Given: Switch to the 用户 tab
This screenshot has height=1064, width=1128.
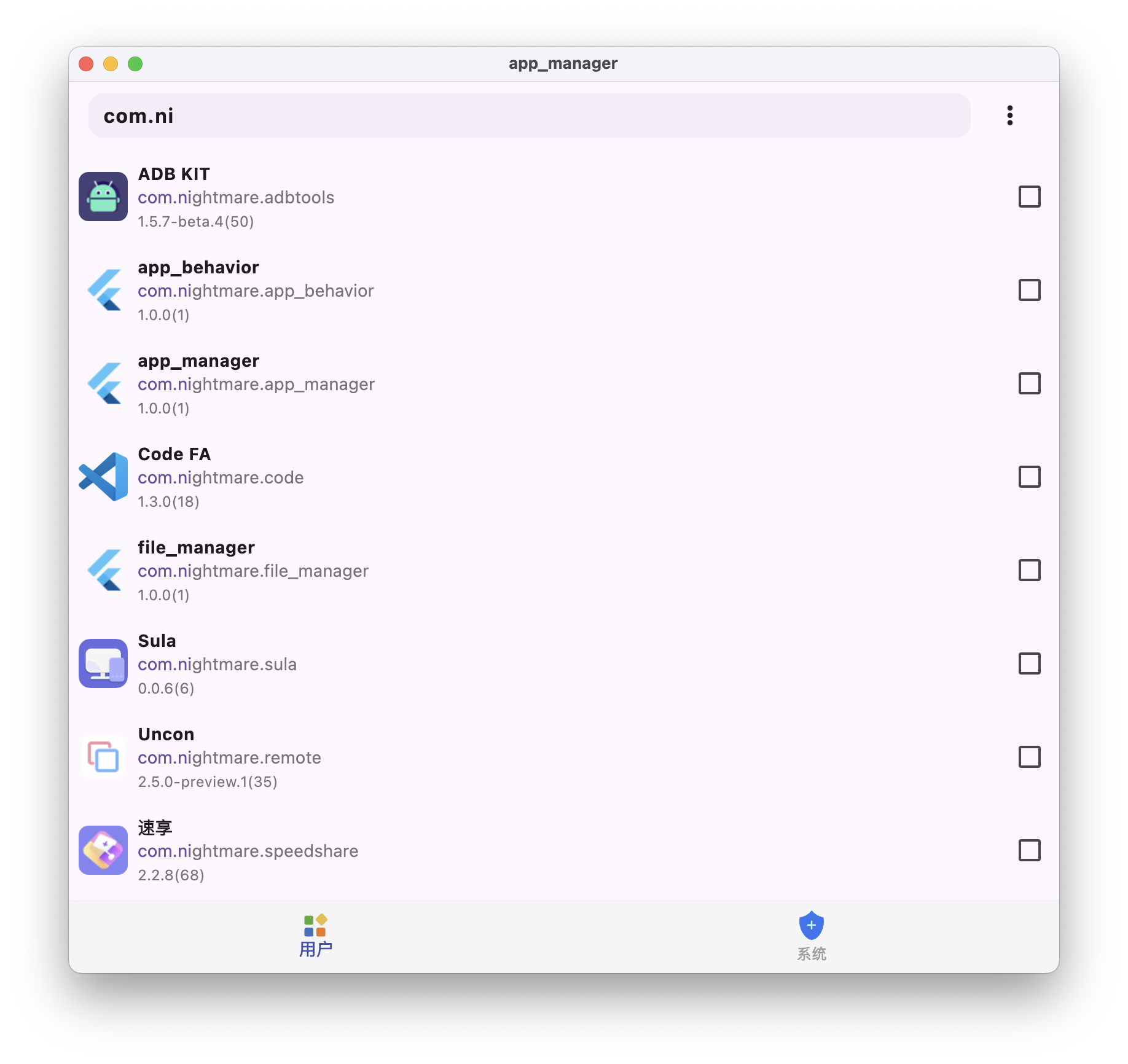Looking at the screenshot, I should (x=316, y=936).
